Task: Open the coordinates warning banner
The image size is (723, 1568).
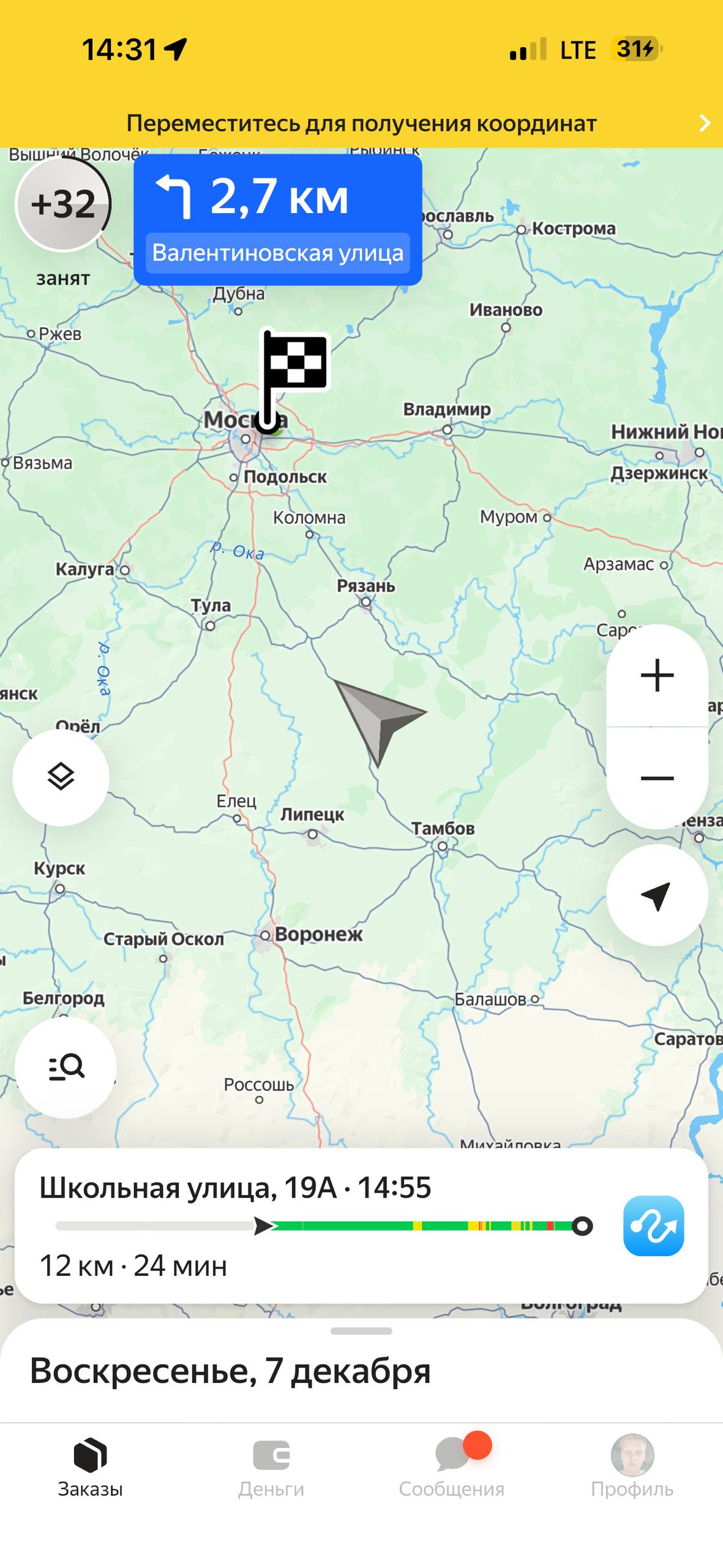Action: pyautogui.click(x=361, y=123)
